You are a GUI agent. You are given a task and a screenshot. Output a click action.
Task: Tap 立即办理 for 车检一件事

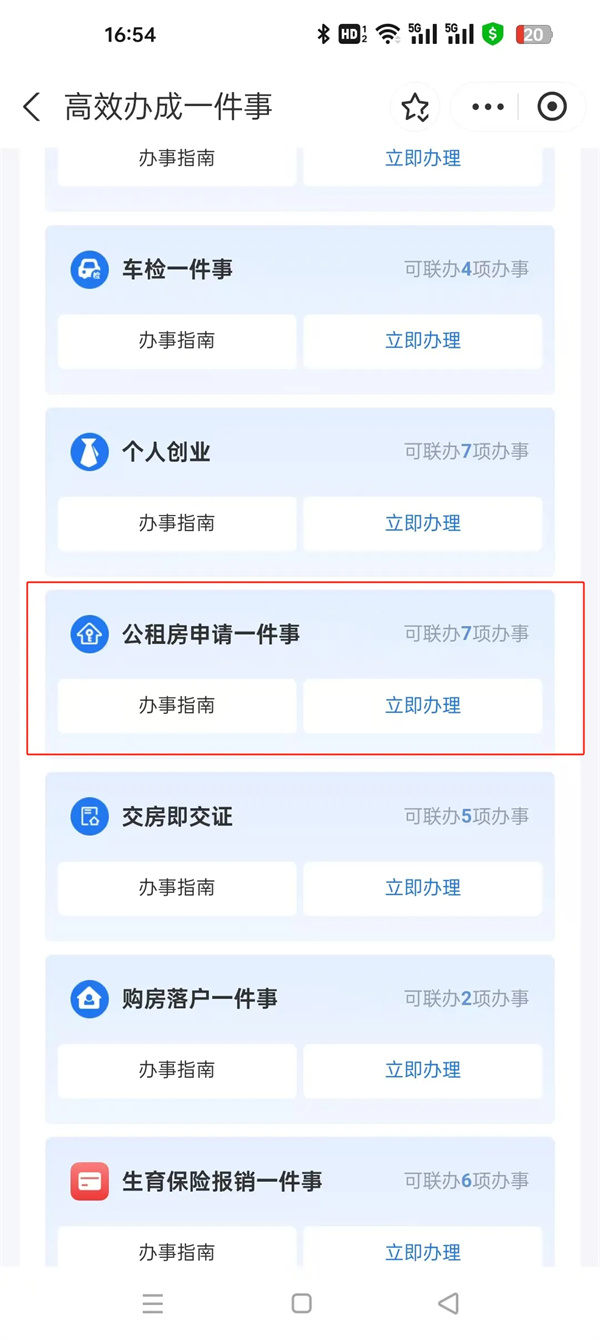(423, 341)
